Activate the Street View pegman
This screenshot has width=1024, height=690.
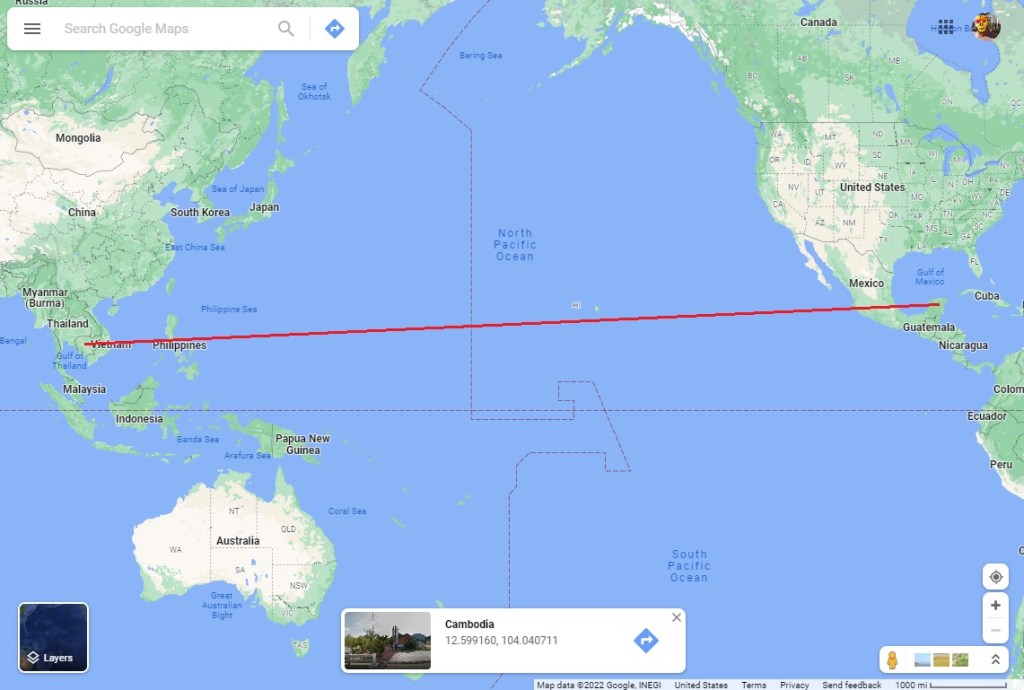click(x=893, y=660)
